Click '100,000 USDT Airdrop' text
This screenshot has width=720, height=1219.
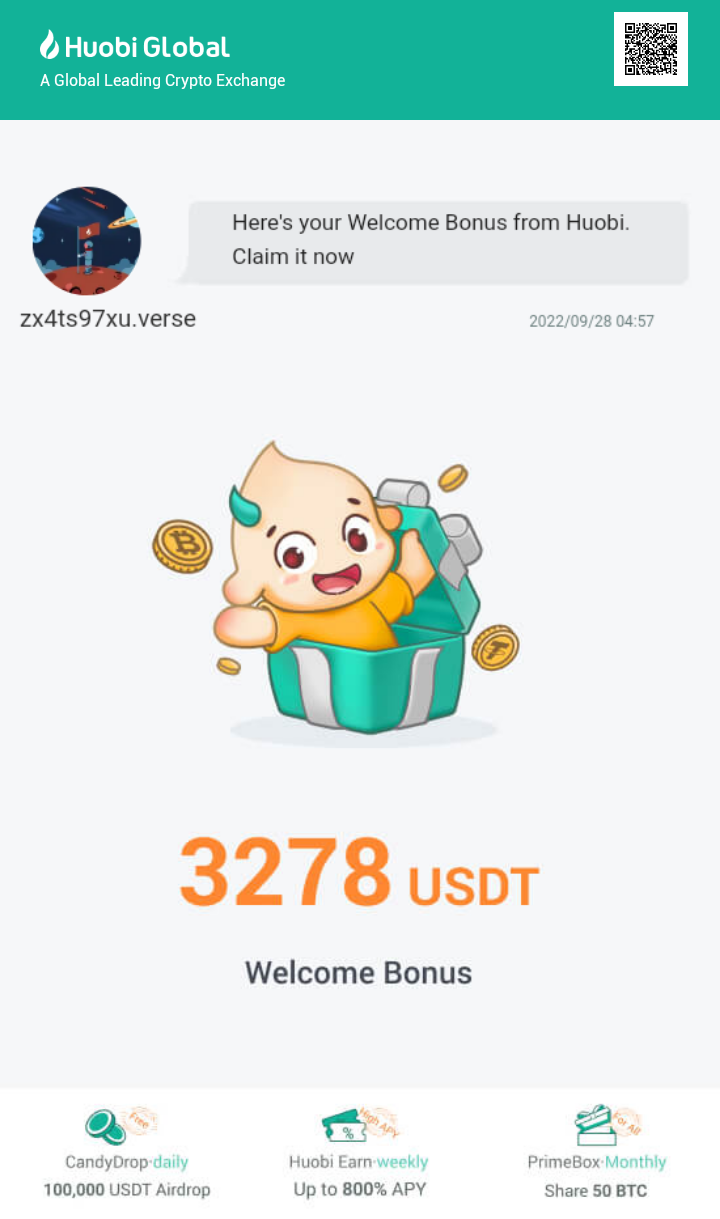128,1190
